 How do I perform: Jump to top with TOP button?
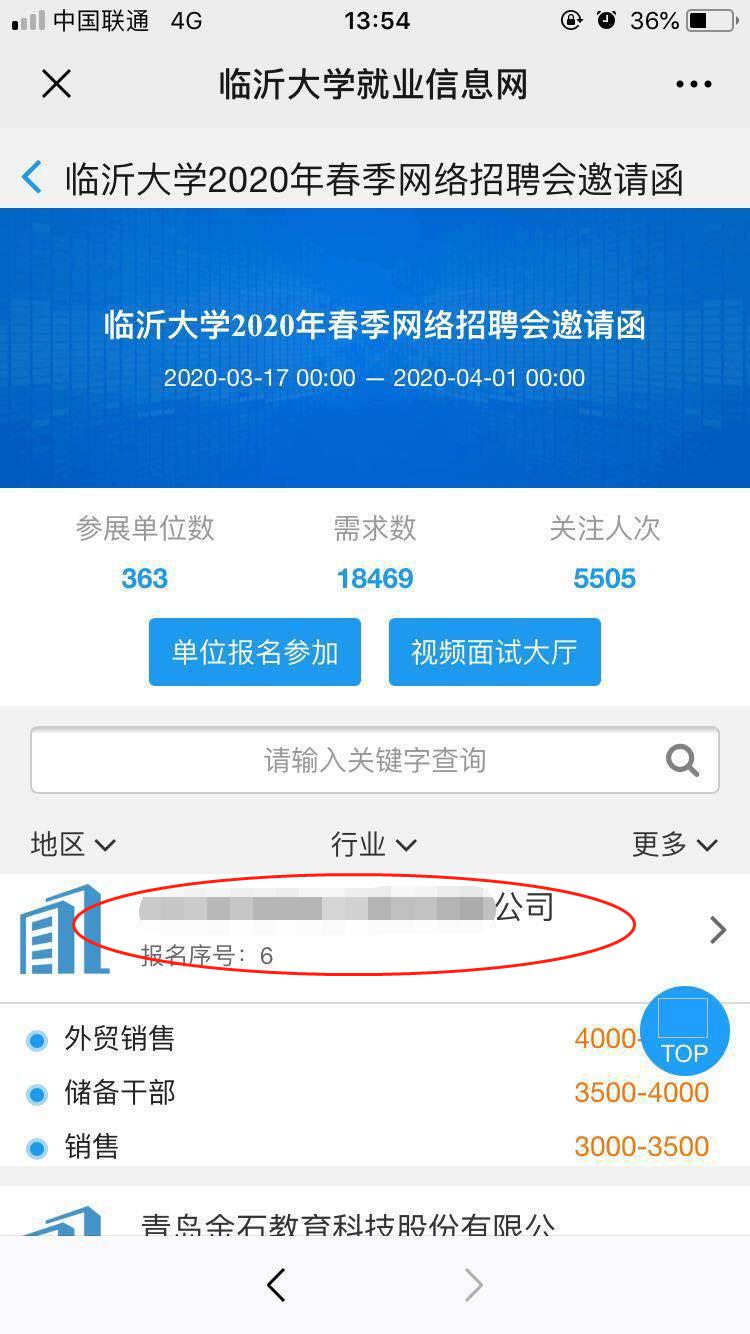[684, 1031]
